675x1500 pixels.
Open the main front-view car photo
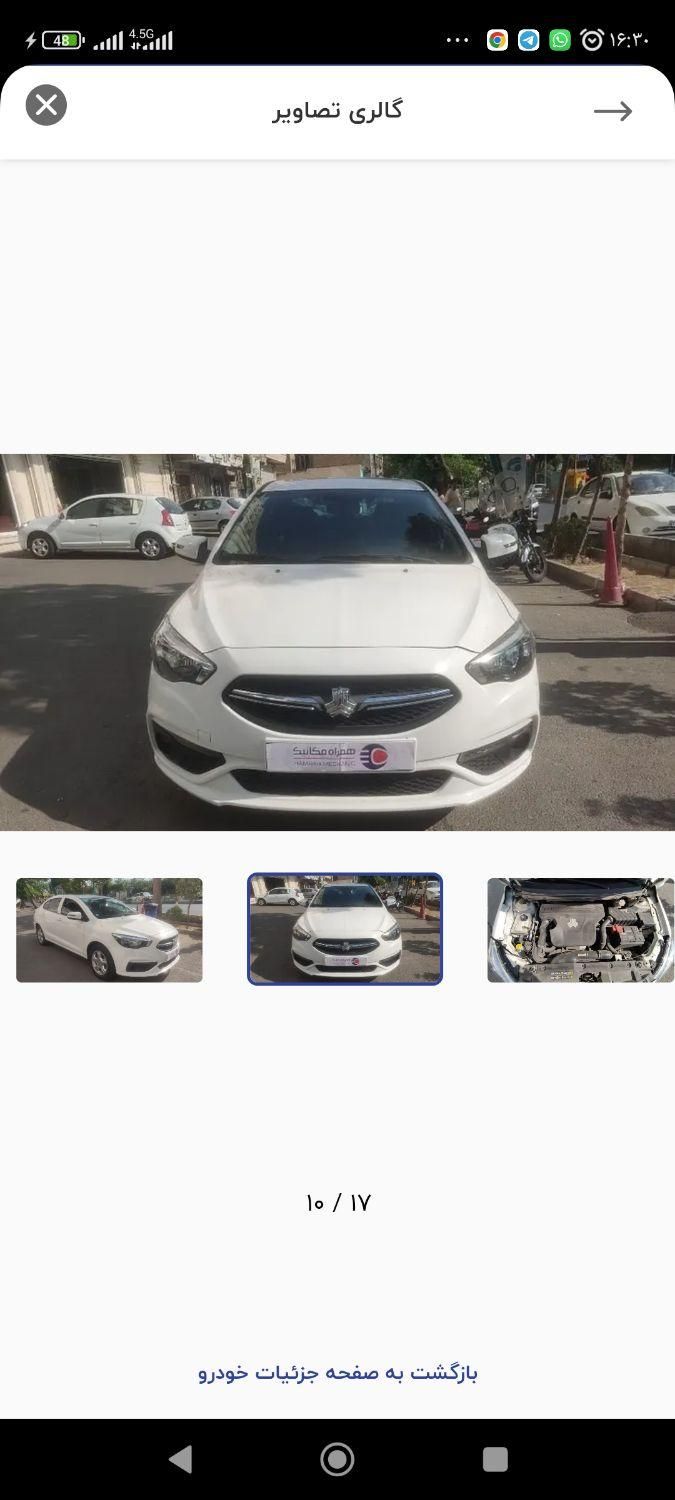(x=337, y=642)
